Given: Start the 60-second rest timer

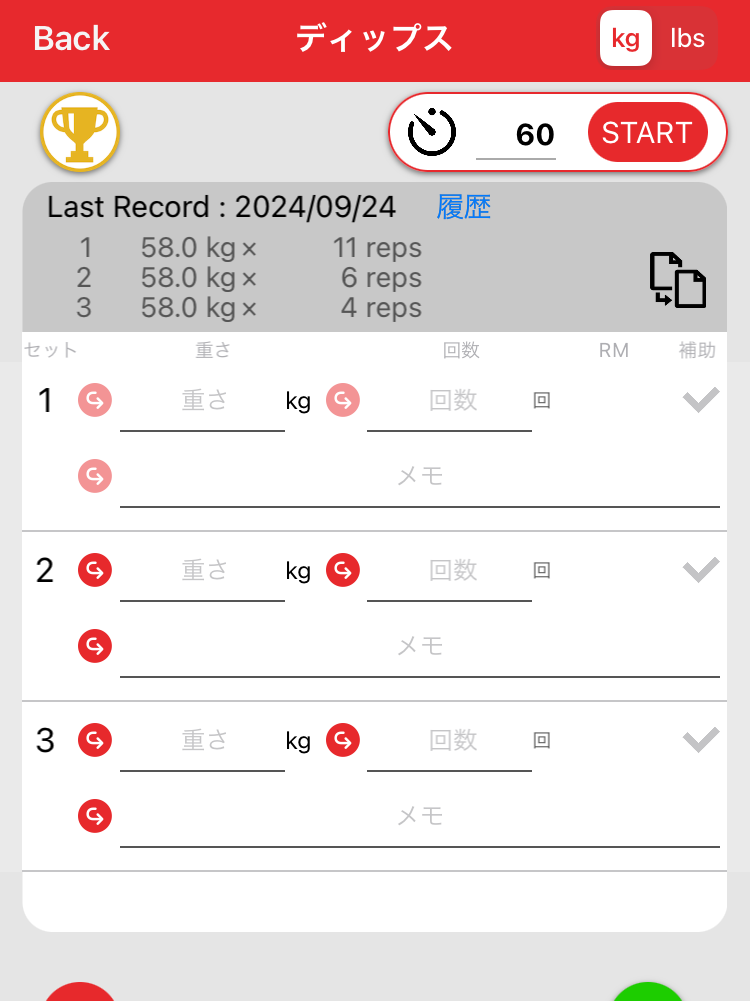Looking at the screenshot, I should [647, 133].
